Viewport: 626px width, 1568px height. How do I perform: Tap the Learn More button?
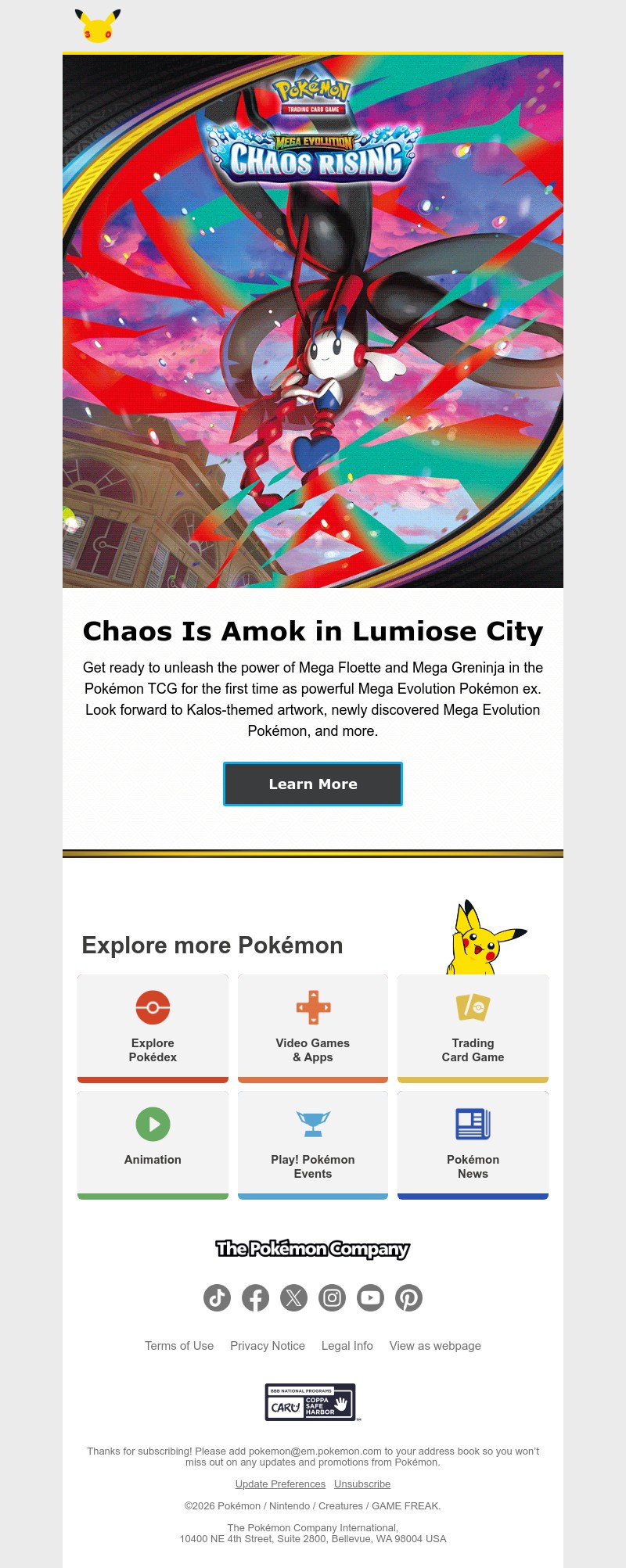click(x=313, y=784)
